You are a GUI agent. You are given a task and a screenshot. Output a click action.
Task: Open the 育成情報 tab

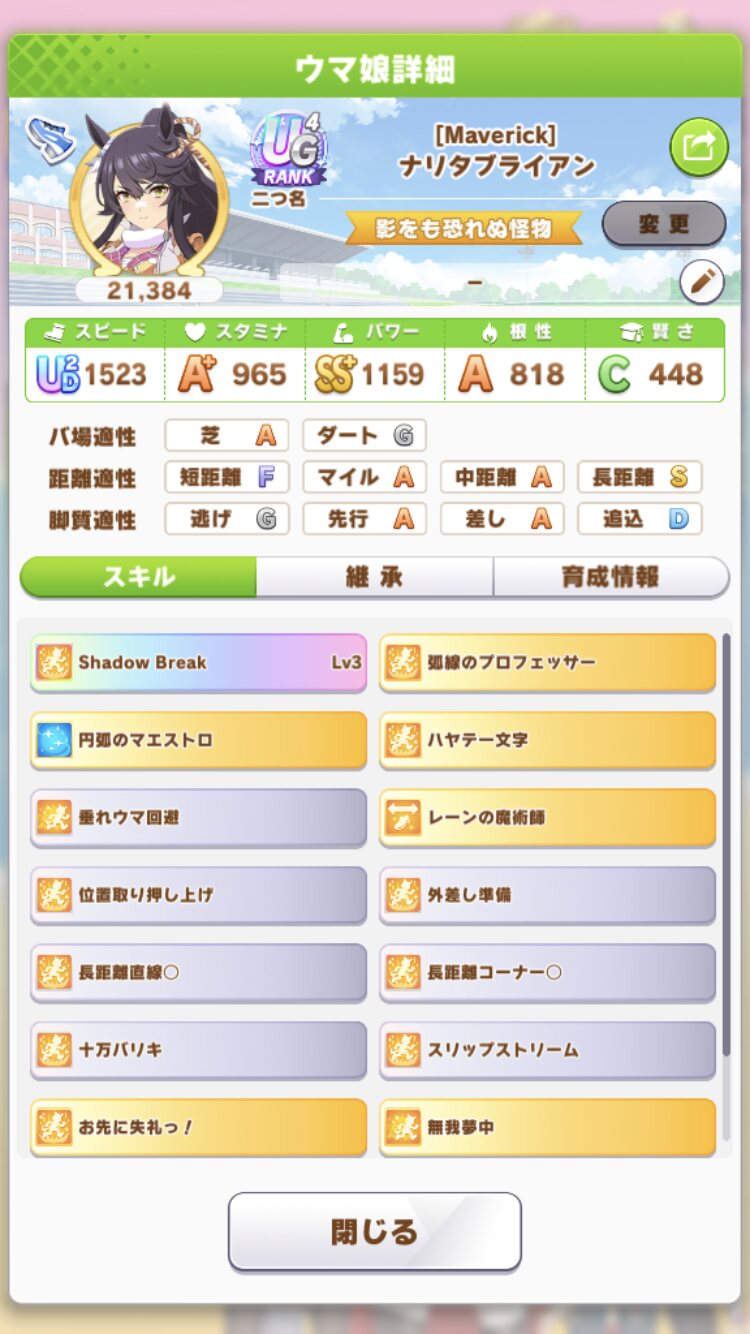(x=610, y=577)
